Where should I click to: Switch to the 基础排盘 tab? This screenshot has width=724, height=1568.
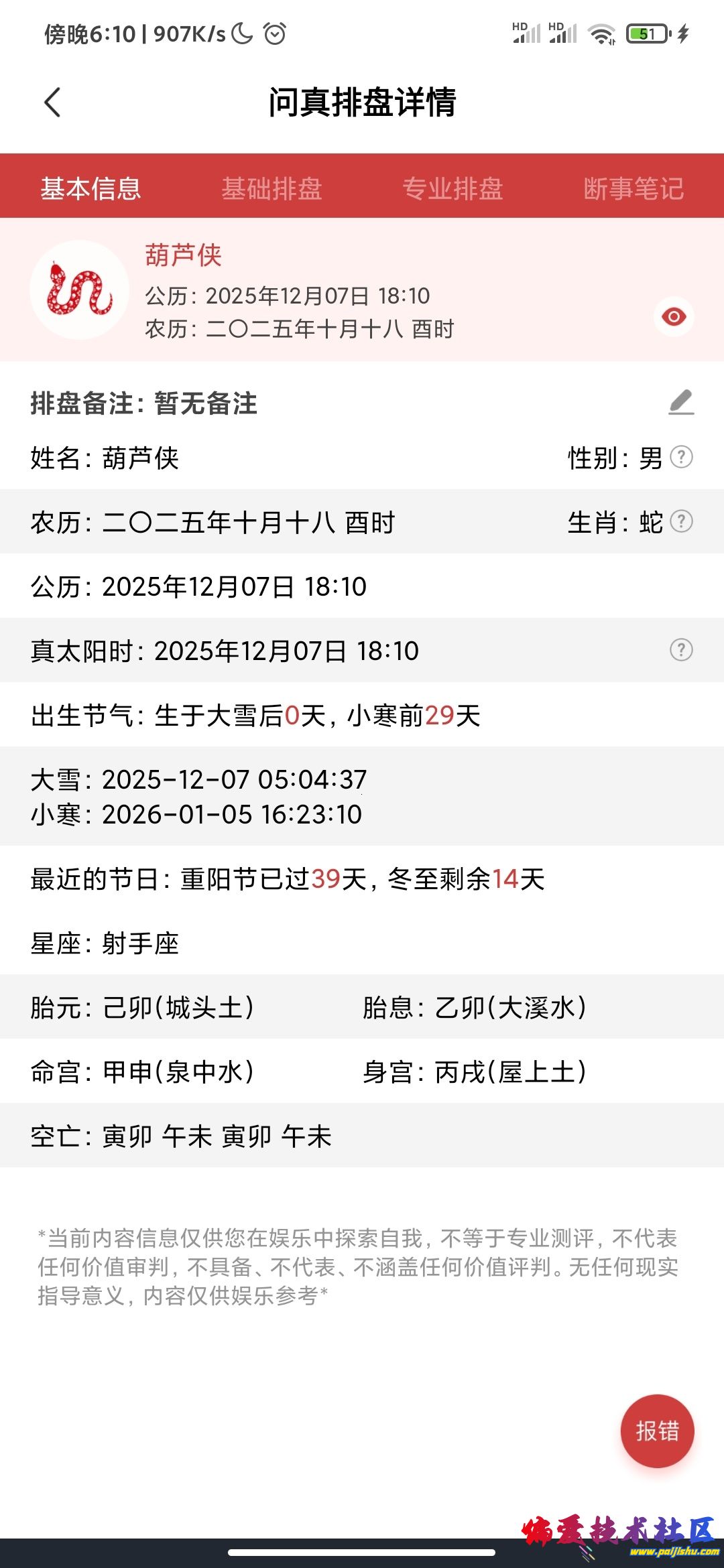click(271, 188)
